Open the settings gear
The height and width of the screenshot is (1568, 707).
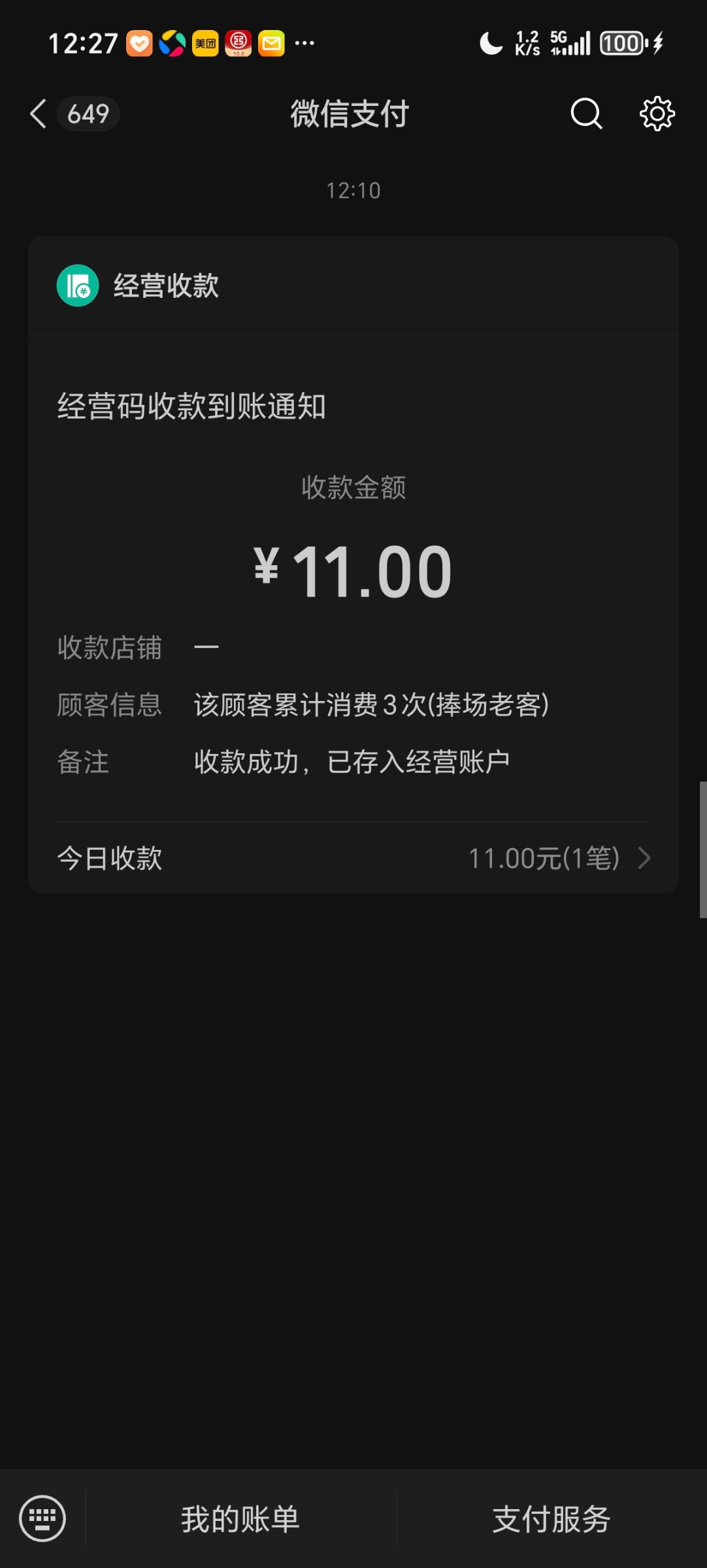click(x=657, y=114)
